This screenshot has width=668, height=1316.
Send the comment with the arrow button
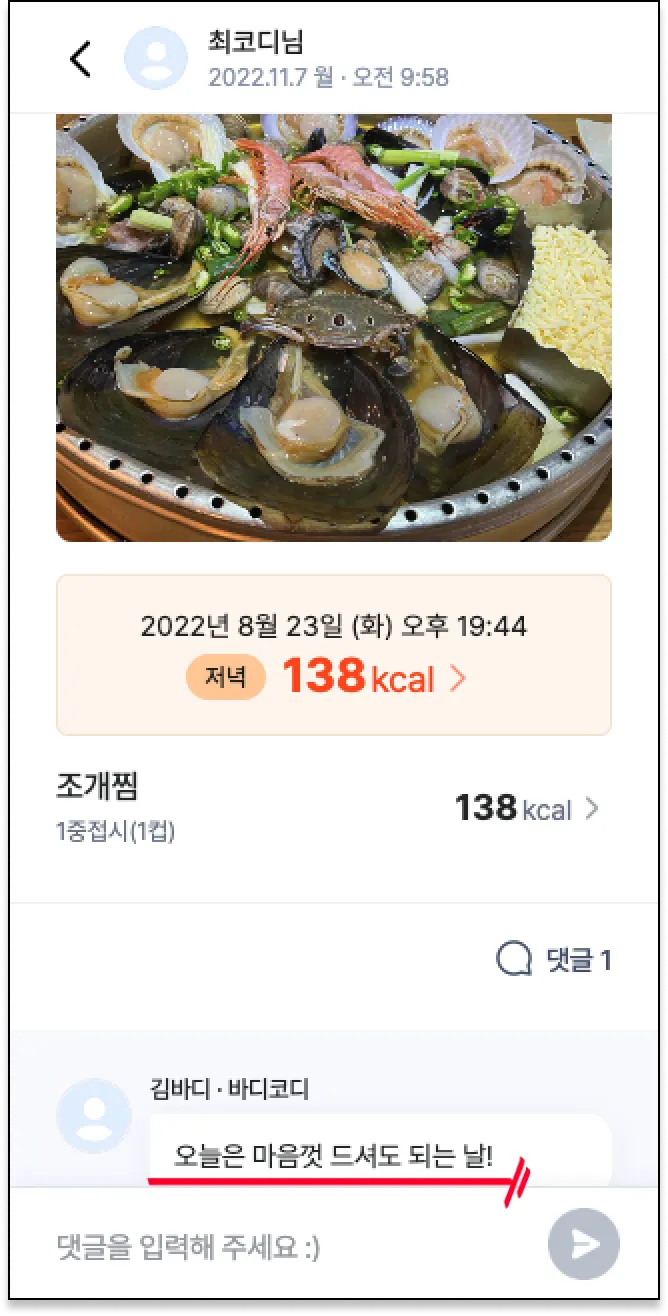pyautogui.click(x=584, y=1244)
